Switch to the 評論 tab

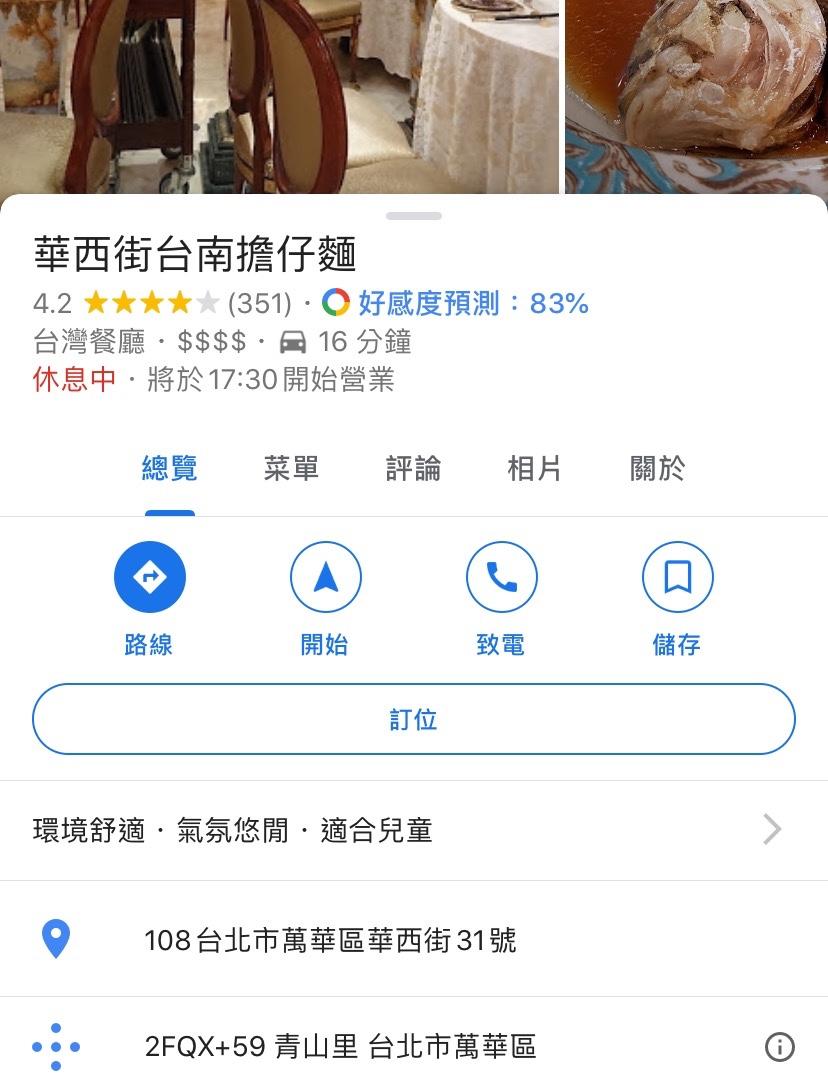(413, 469)
